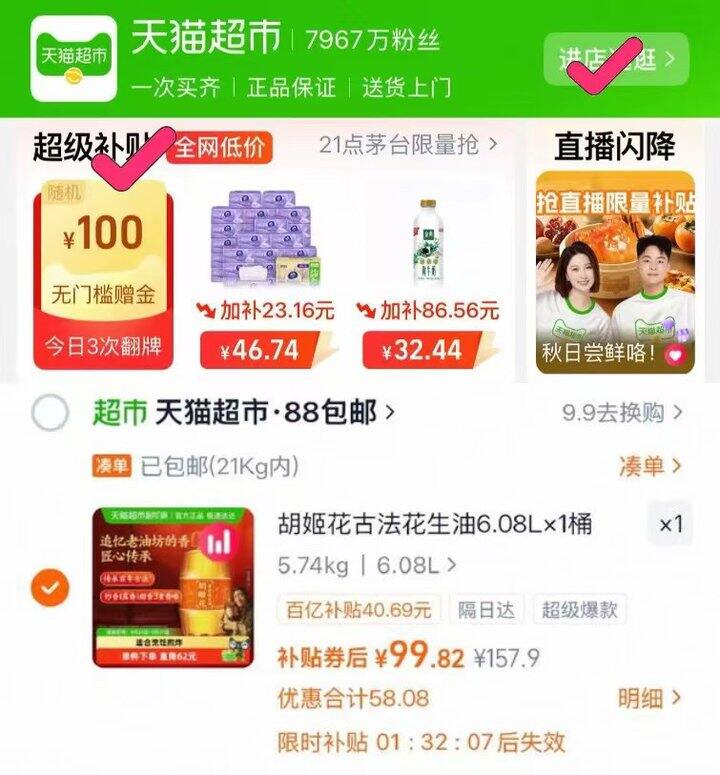Tap 凑单 to add more items
The height and width of the screenshot is (775, 720).
650,465
